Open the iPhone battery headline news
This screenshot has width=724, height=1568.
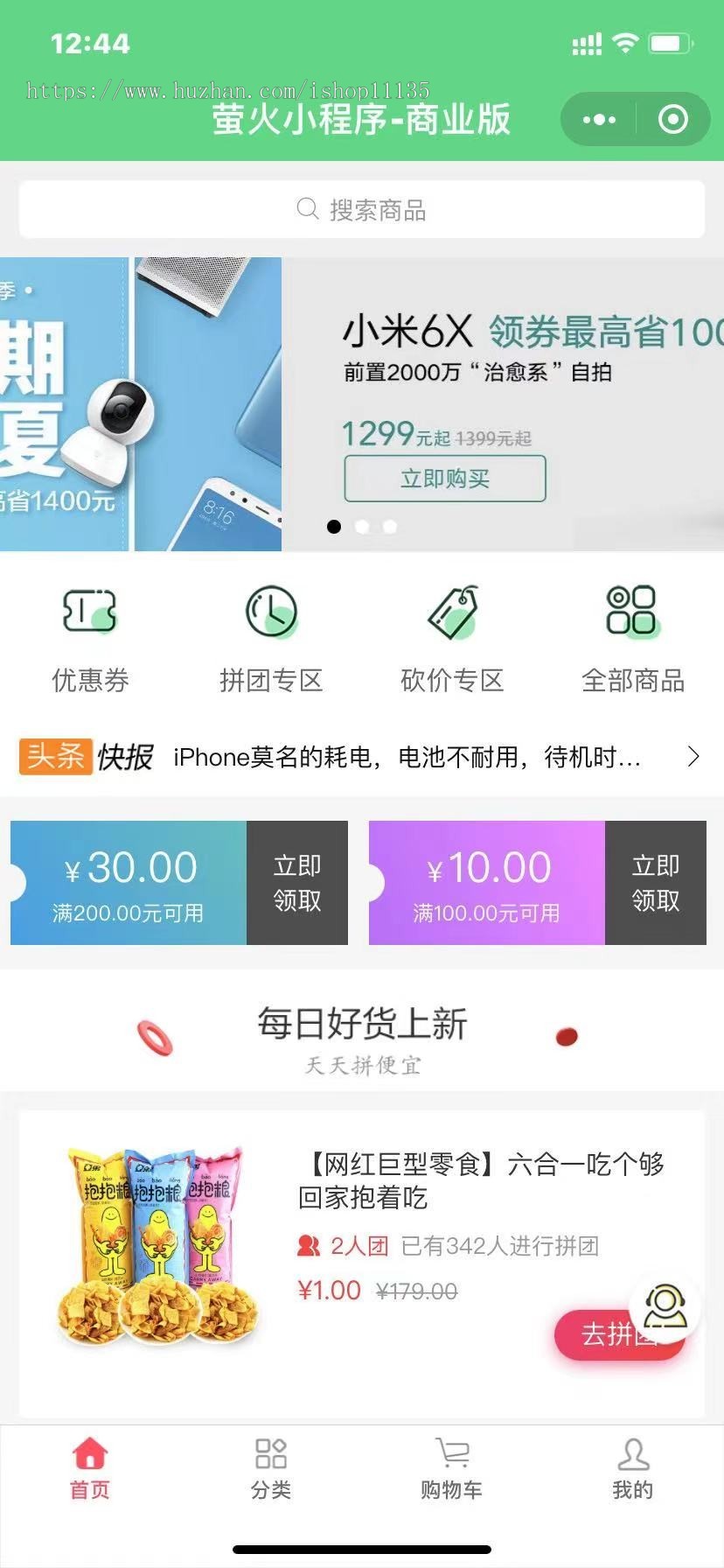click(x=407, y=757)
